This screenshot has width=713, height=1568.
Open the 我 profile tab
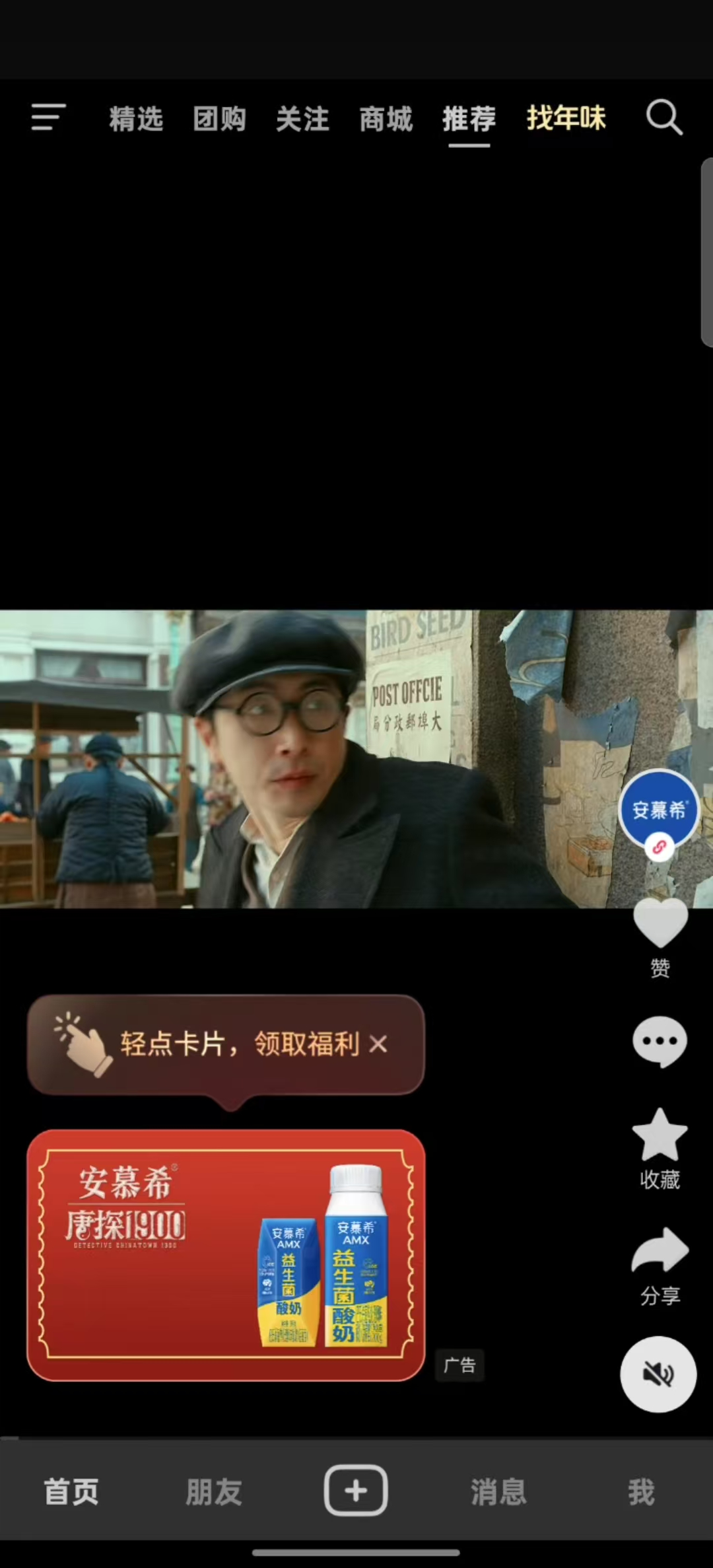[x=641, y=1492]
